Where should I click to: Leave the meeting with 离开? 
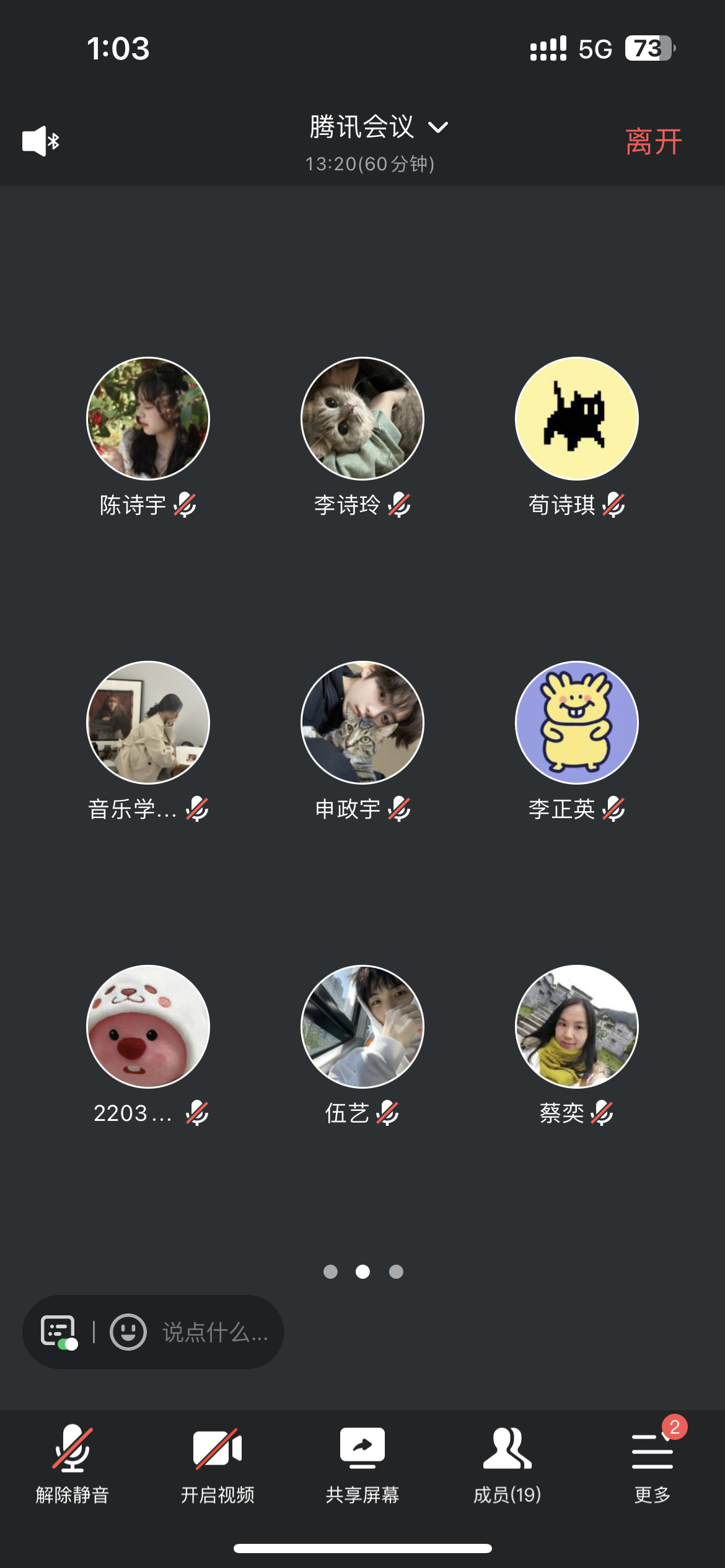coord(653,142)
